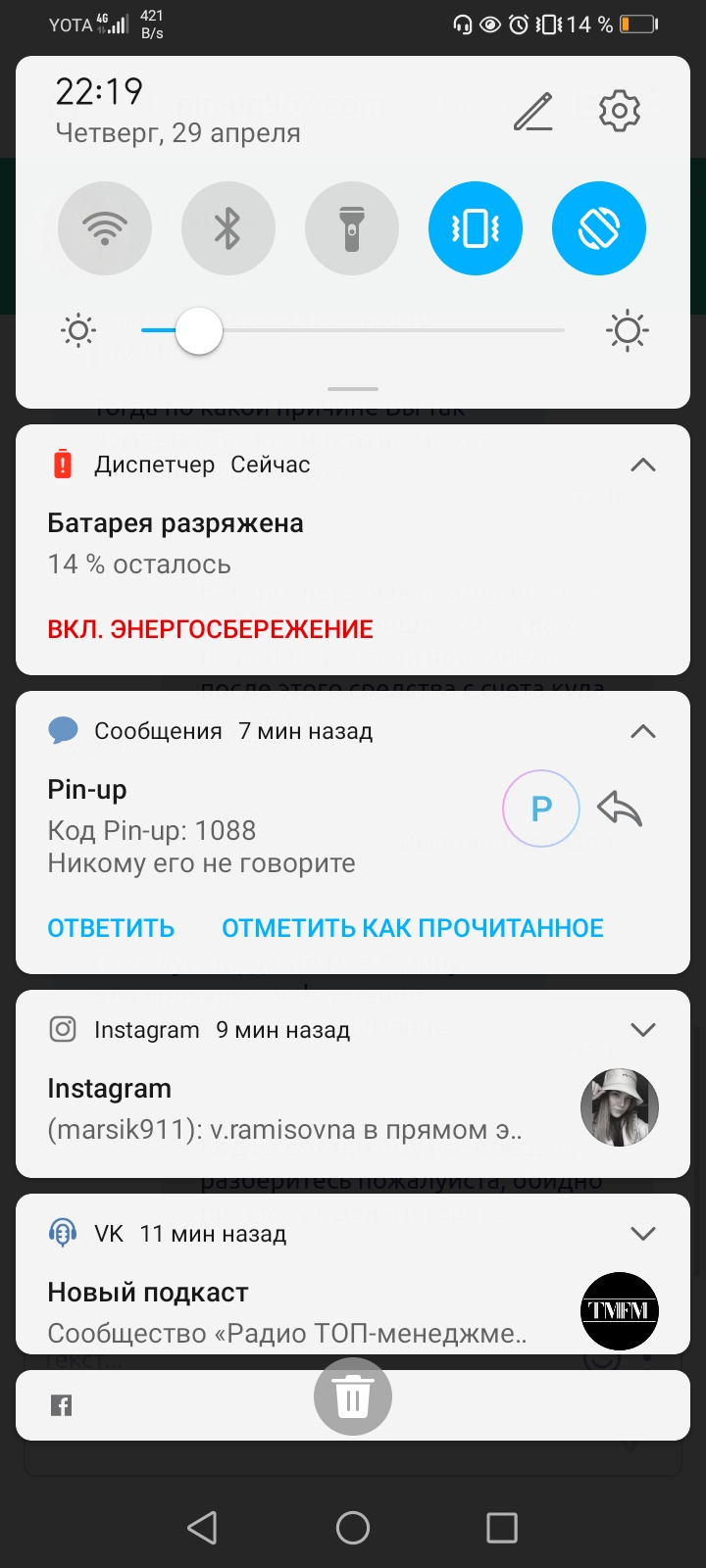Collapse the Диспетчер battery notification
The width and height of the screenshot is (706, 1568).
[x=643, y=465]
